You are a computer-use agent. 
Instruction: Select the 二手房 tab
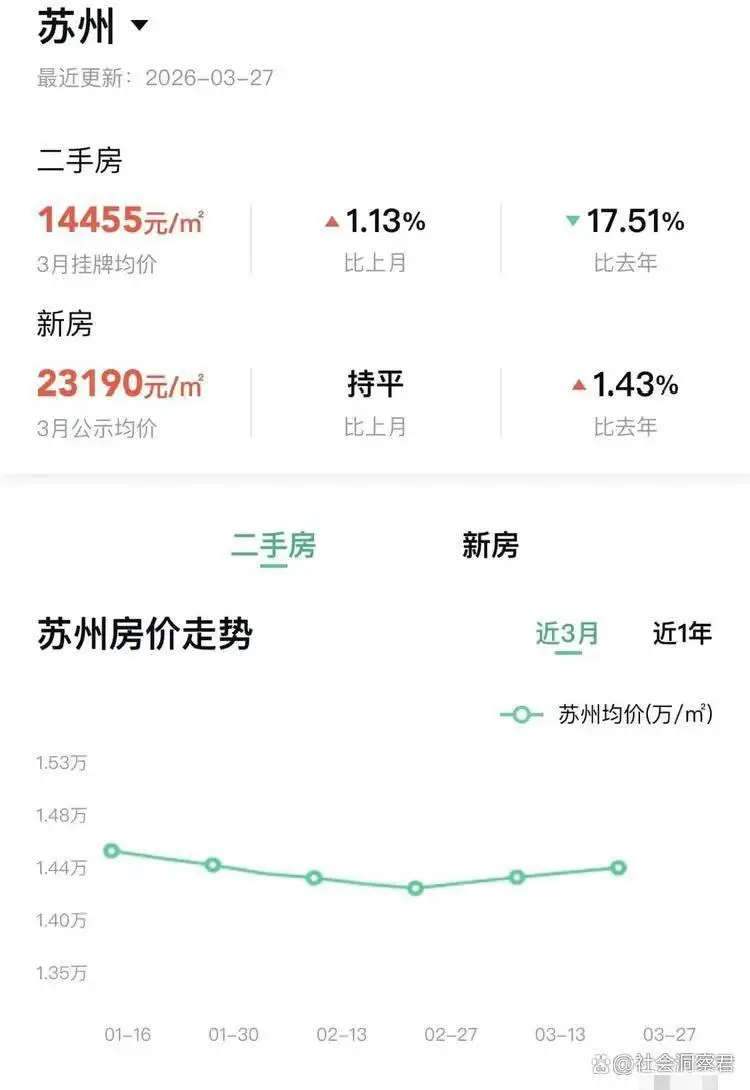click(x=273, y=545)
